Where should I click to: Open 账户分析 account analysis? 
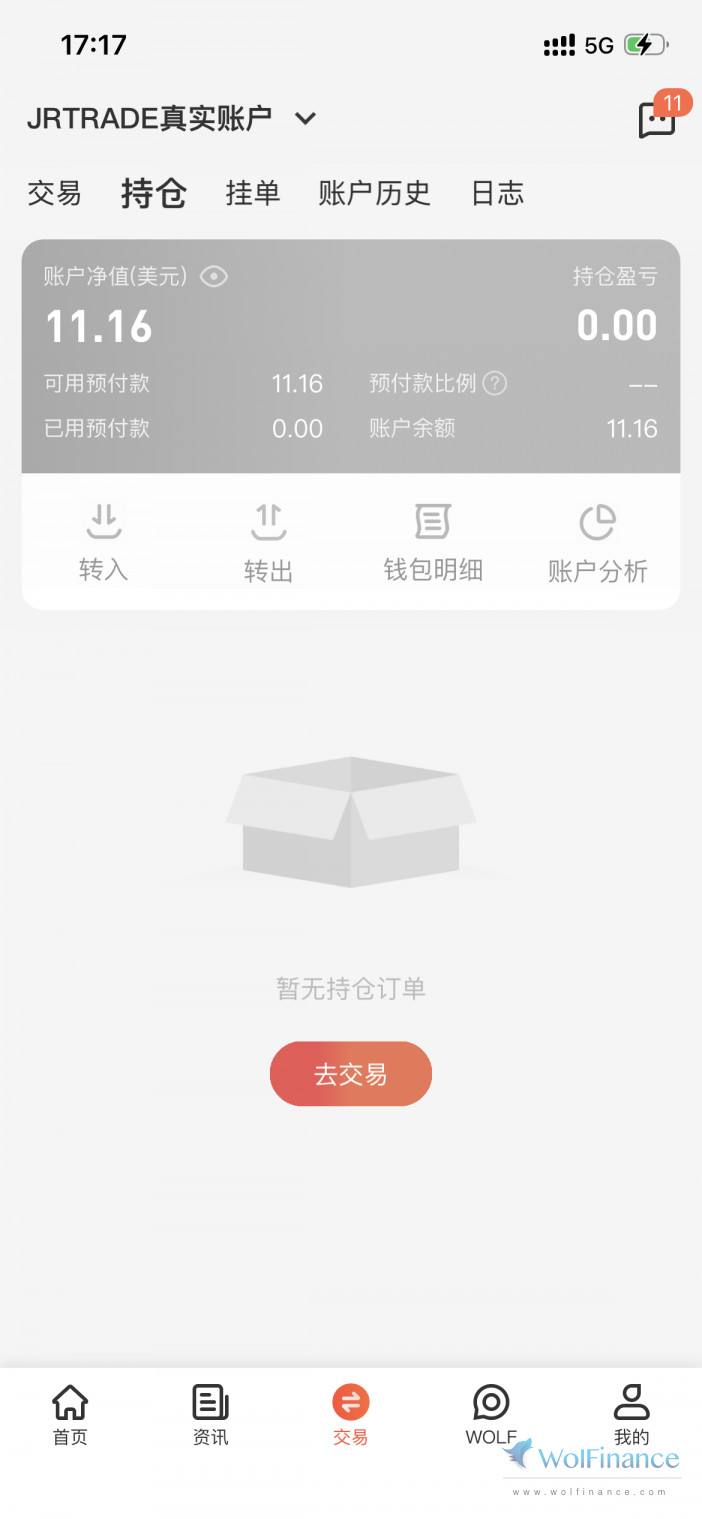tap(597, 543)
